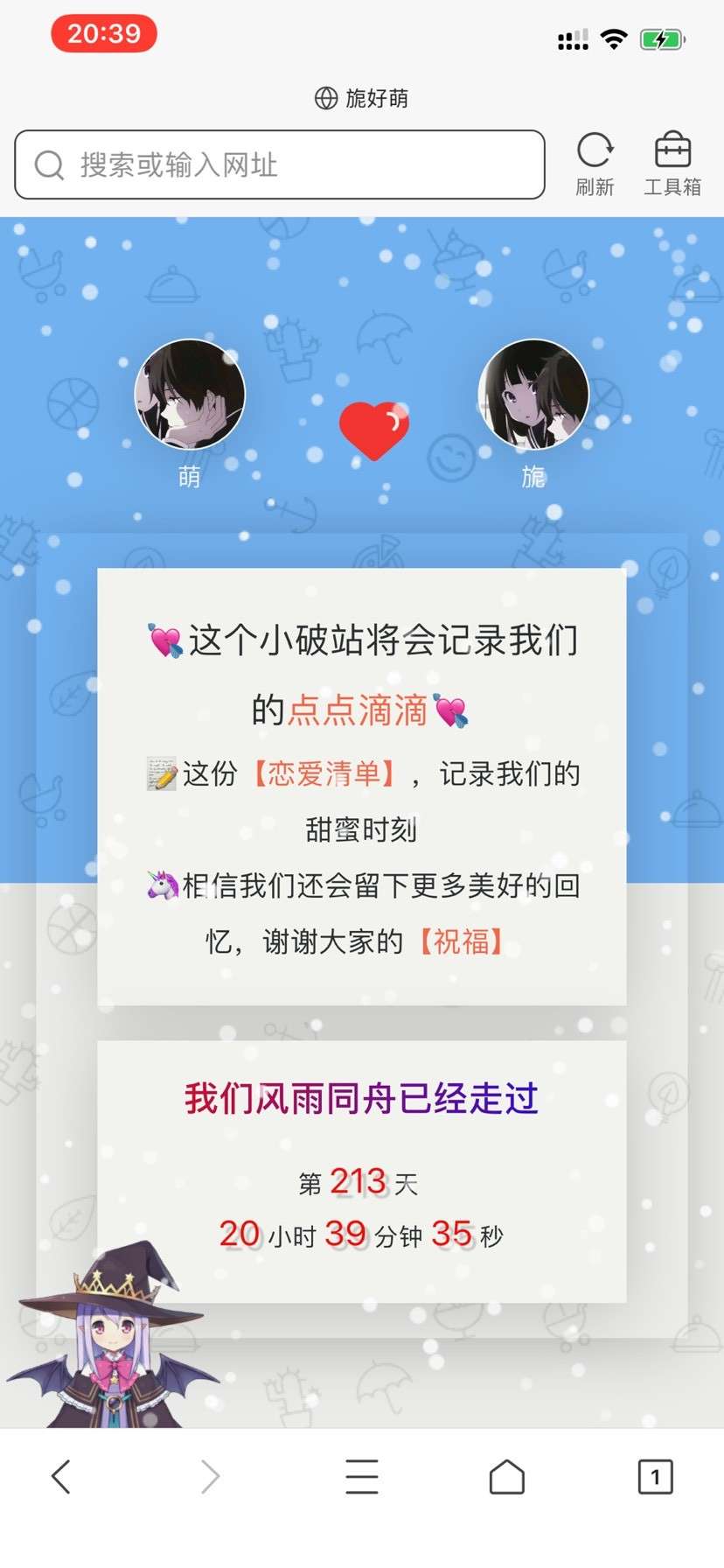Refresh the page with 刷新 button
Image resolution: width=724 pixels, height=1568 pixels.
(x=595, y=163)
